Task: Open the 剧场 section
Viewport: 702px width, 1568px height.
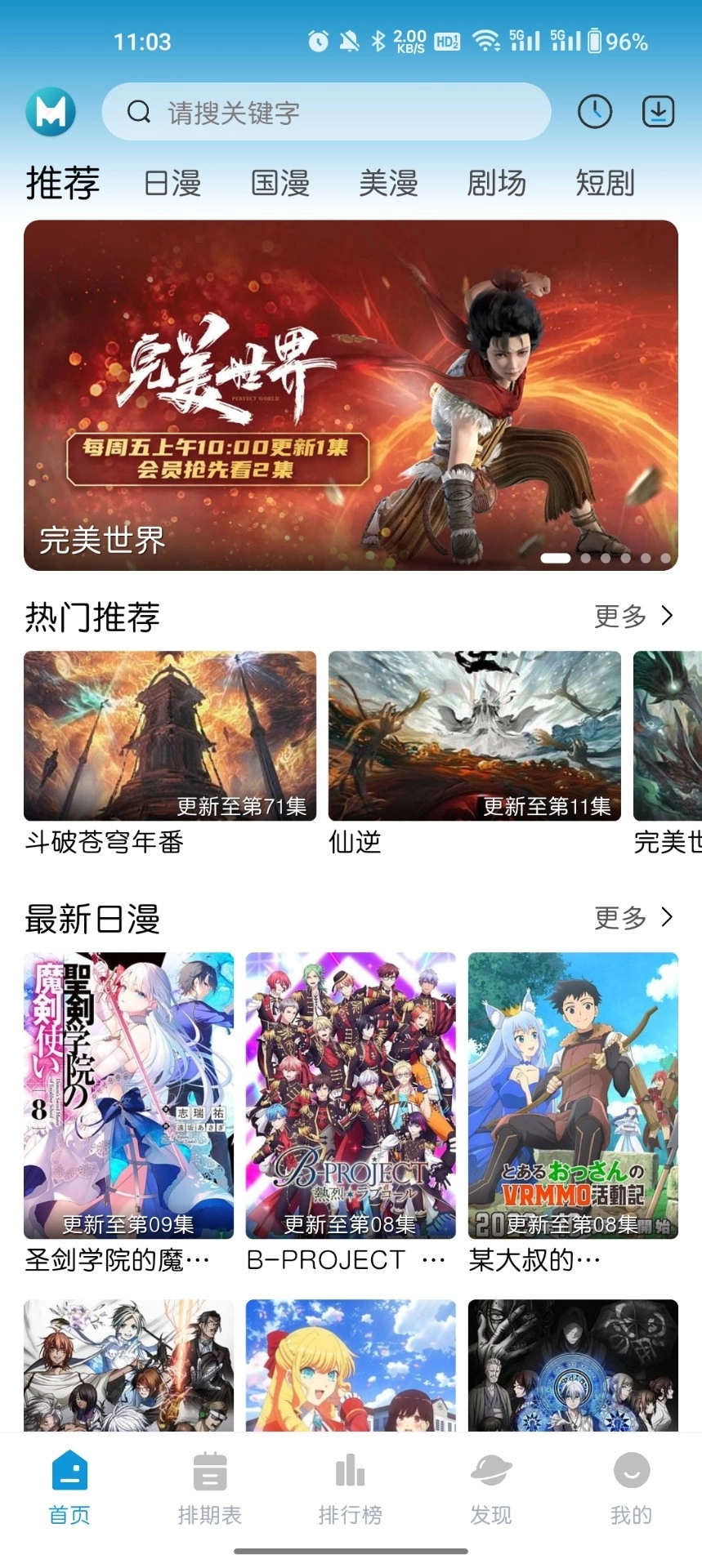Action: [x=496, y=183]
